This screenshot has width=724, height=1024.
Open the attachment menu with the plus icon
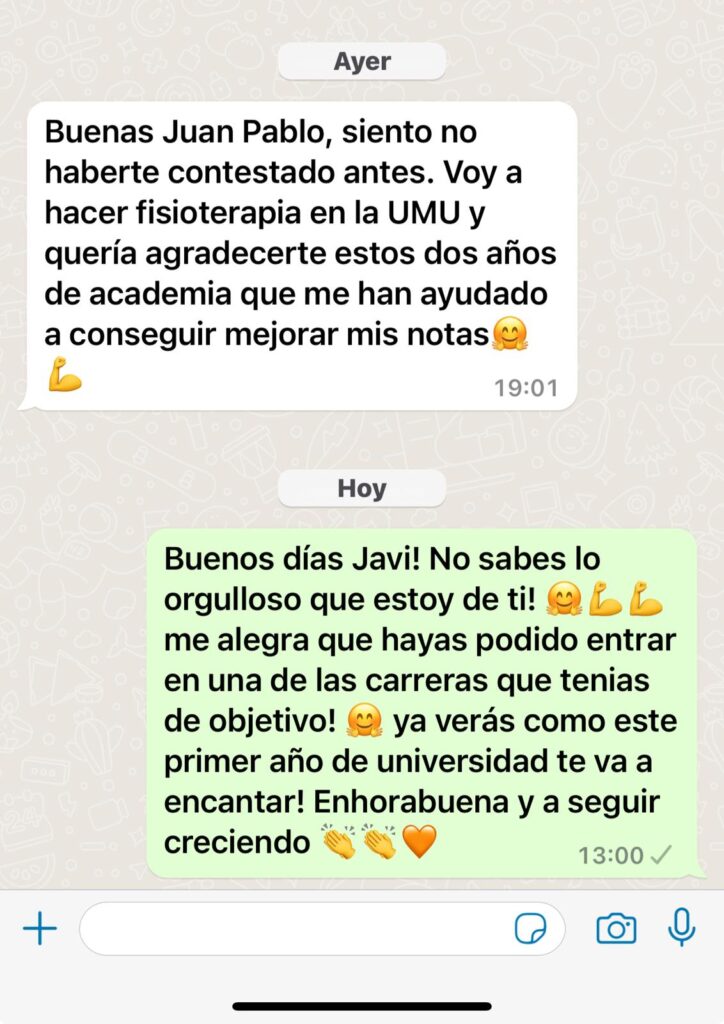(x=40, y=928)
